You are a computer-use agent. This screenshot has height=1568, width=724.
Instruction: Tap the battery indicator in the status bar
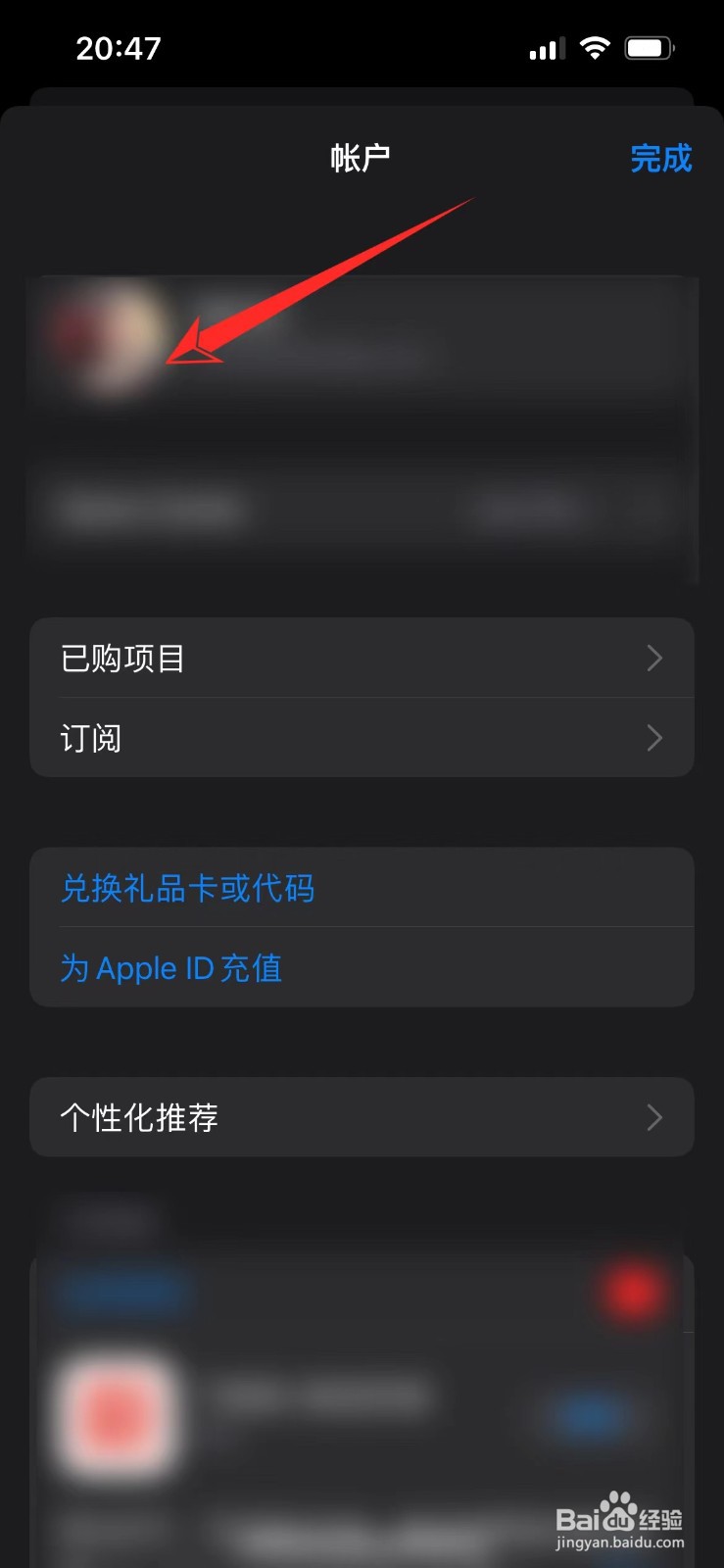[652, 46]
